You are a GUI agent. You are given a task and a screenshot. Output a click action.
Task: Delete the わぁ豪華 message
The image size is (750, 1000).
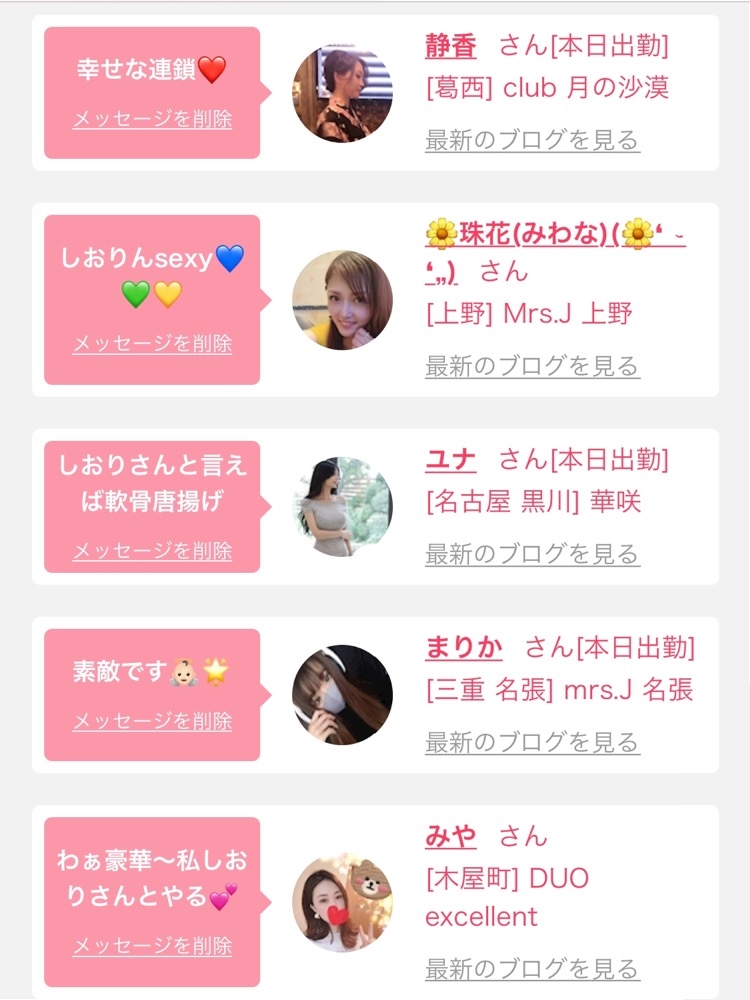(x=152, y=946)
